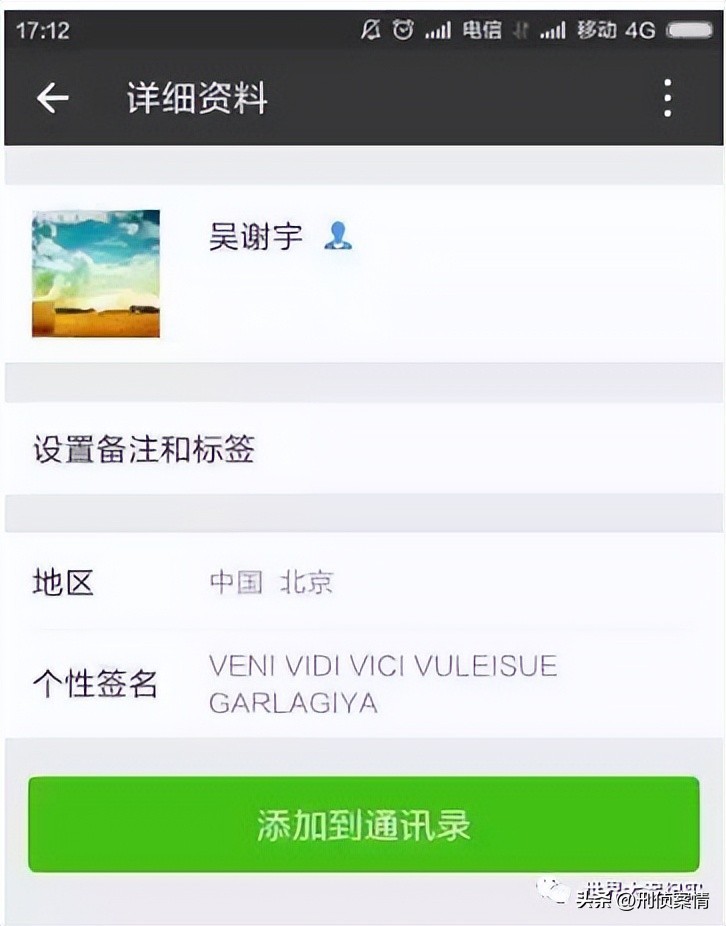Open 设置备注和标签 row
This screenshot has height=926, width=726.
(x=363, y=449)
